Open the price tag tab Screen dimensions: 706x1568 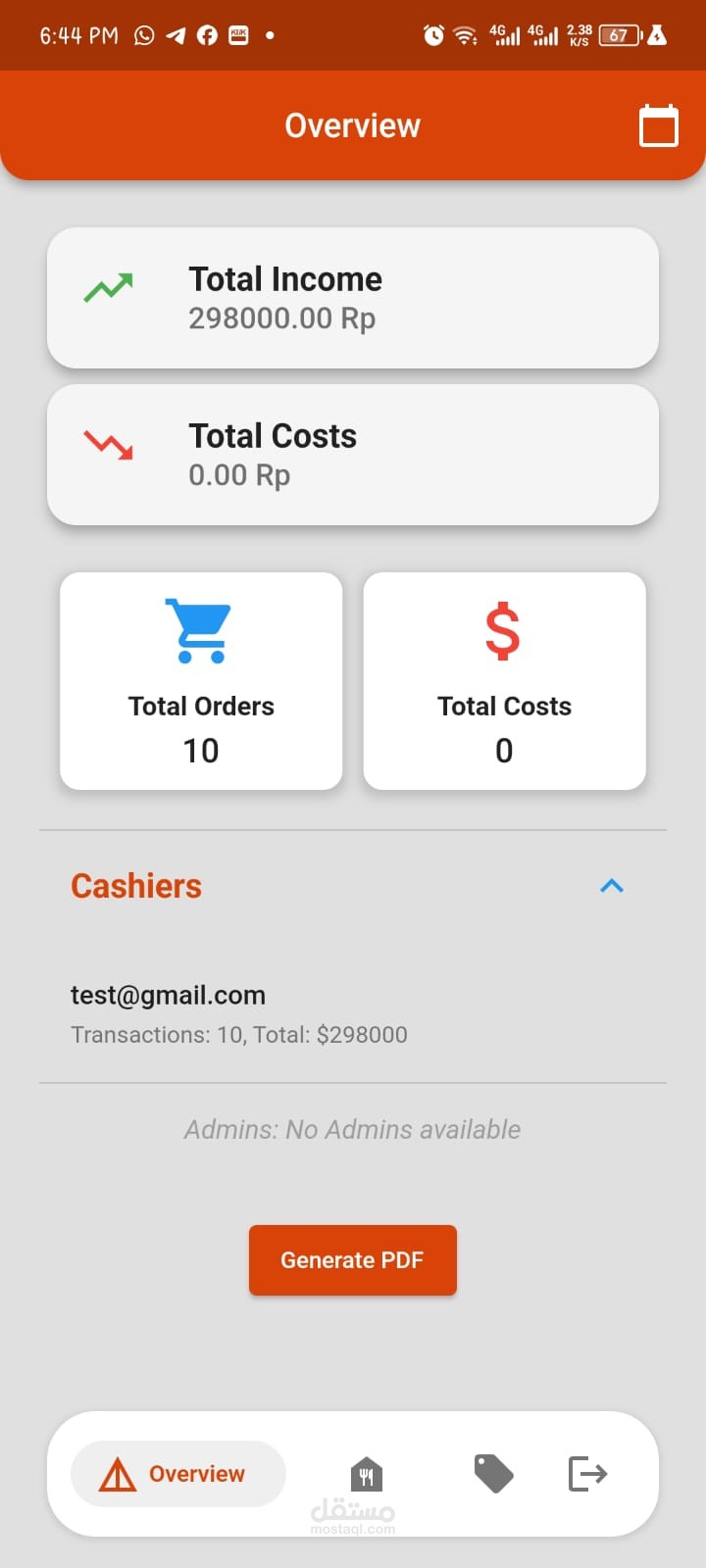(493, 1474)
